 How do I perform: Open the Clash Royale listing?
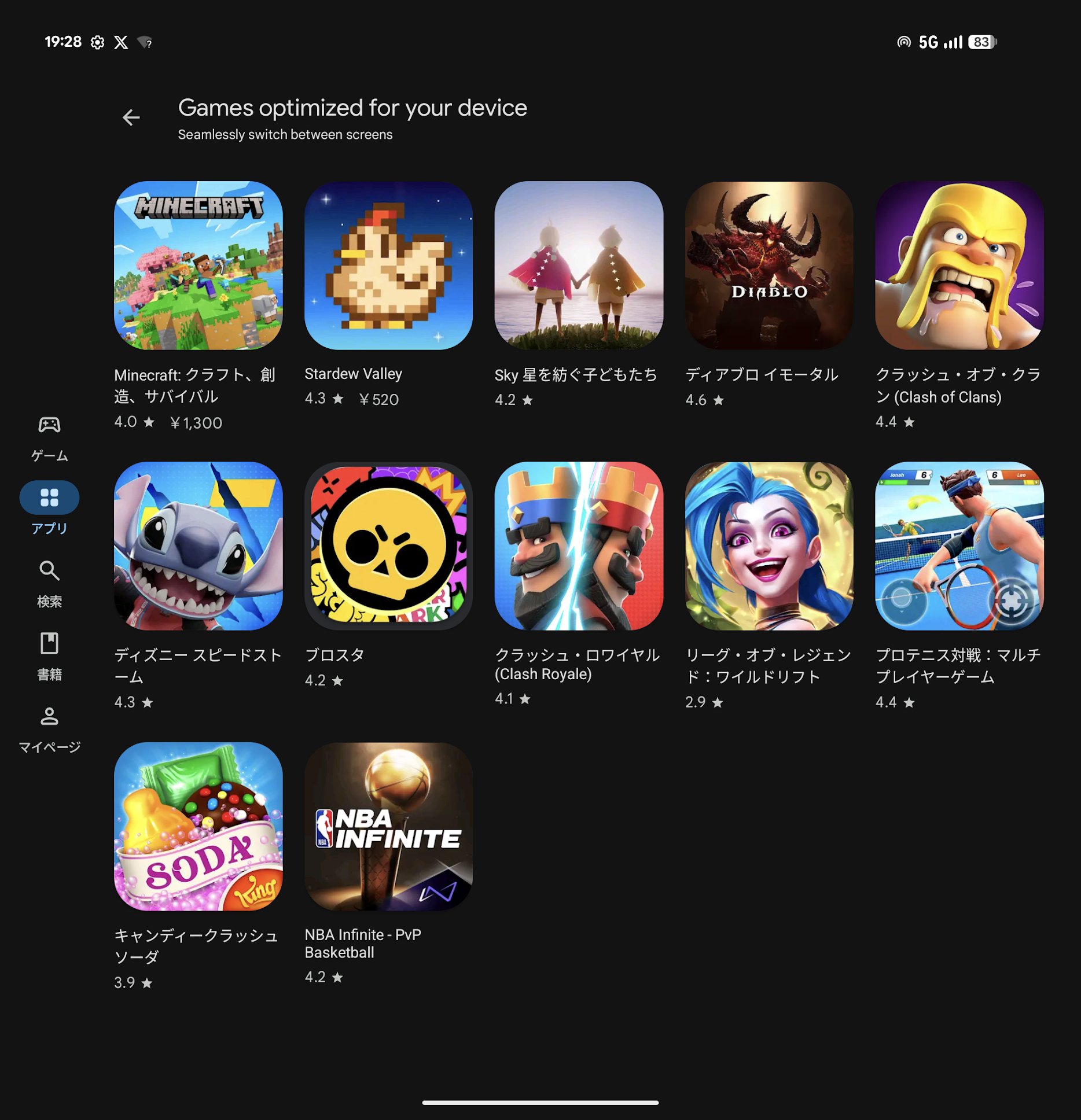[x=579, y=546]
